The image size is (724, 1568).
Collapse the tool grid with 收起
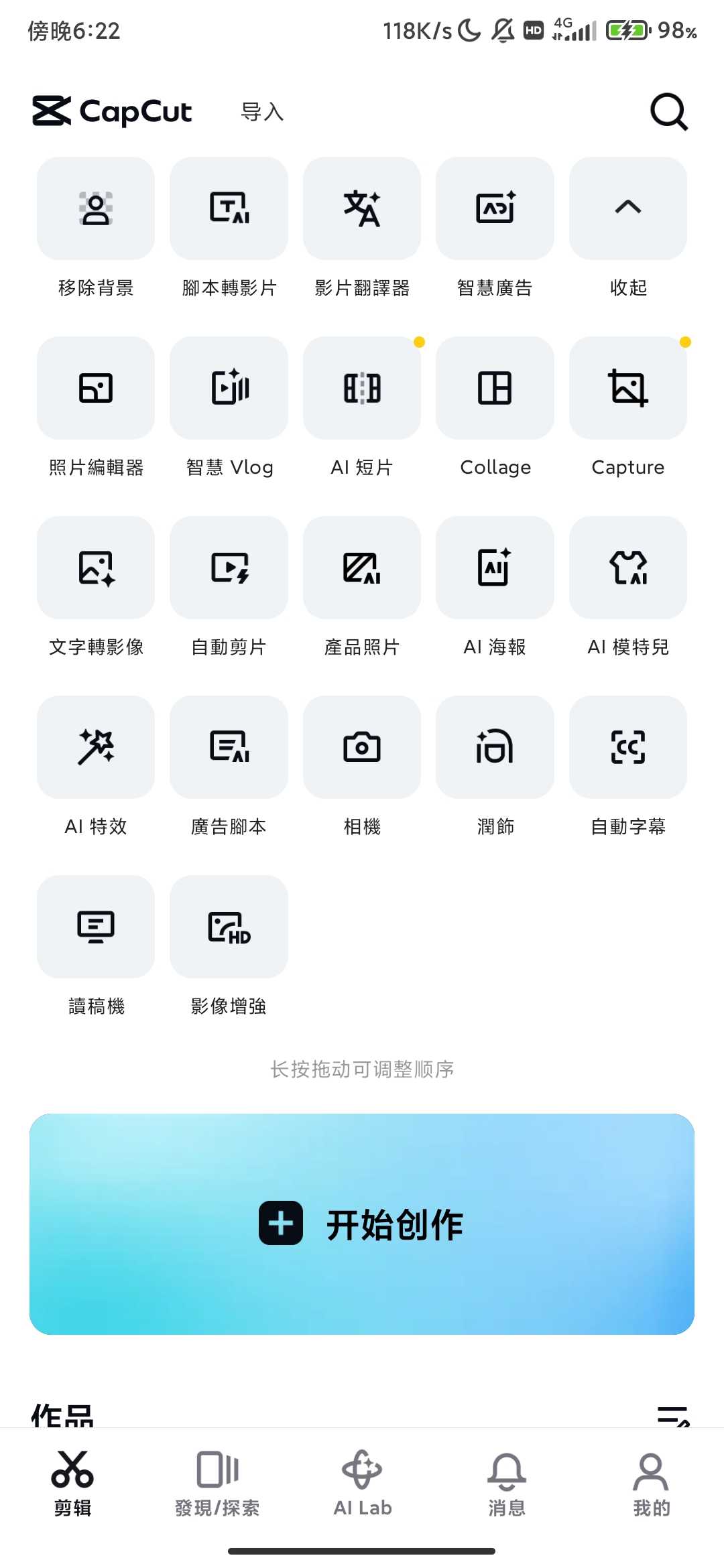(628, 208)
